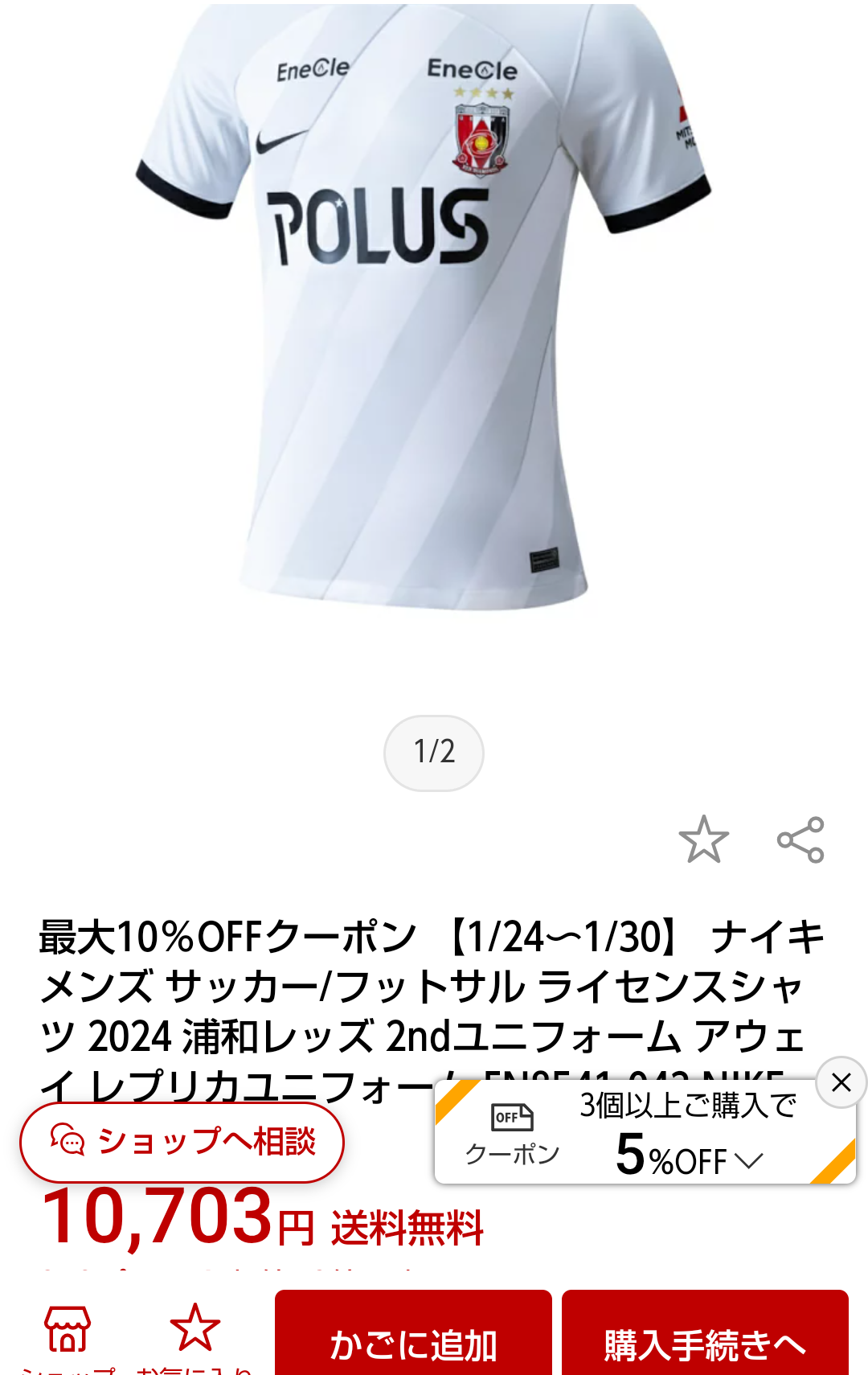Tap the お気に入り star in bottom bar
The width and height of the screenshot is (868, 1375).
[194, 1331]
